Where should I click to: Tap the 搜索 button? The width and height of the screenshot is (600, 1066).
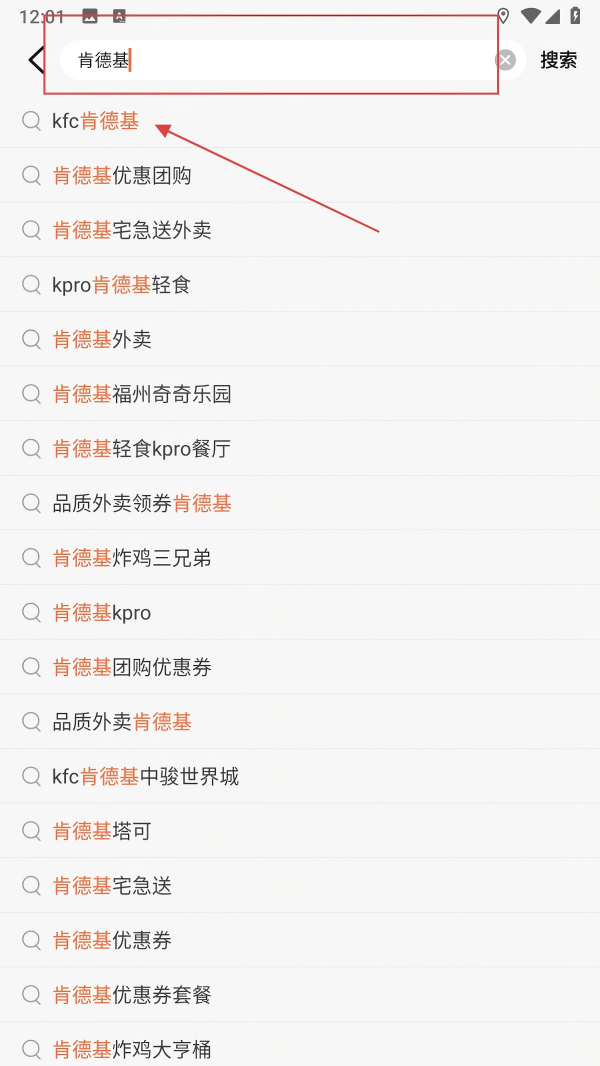558,60
